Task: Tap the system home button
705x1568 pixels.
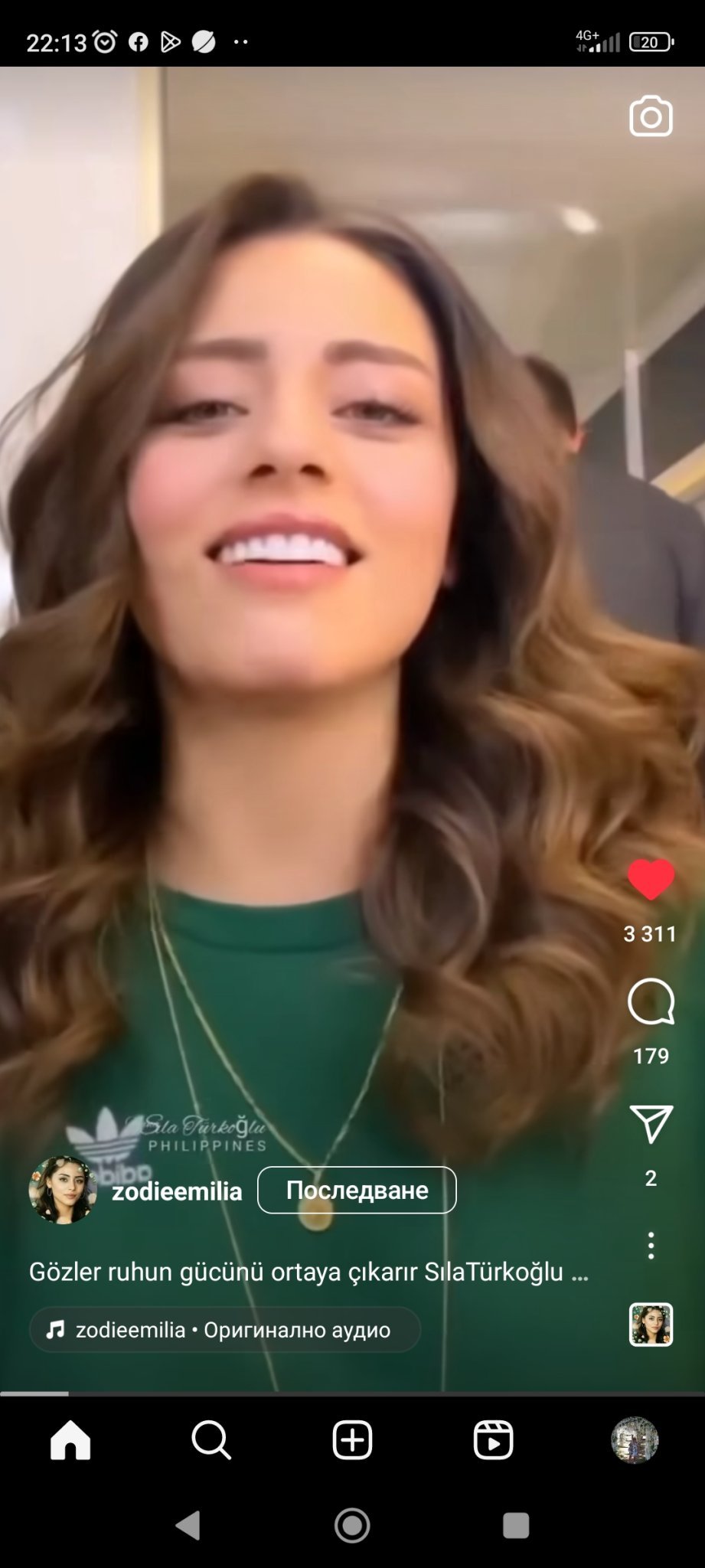Action: [x=352, y=1525]
